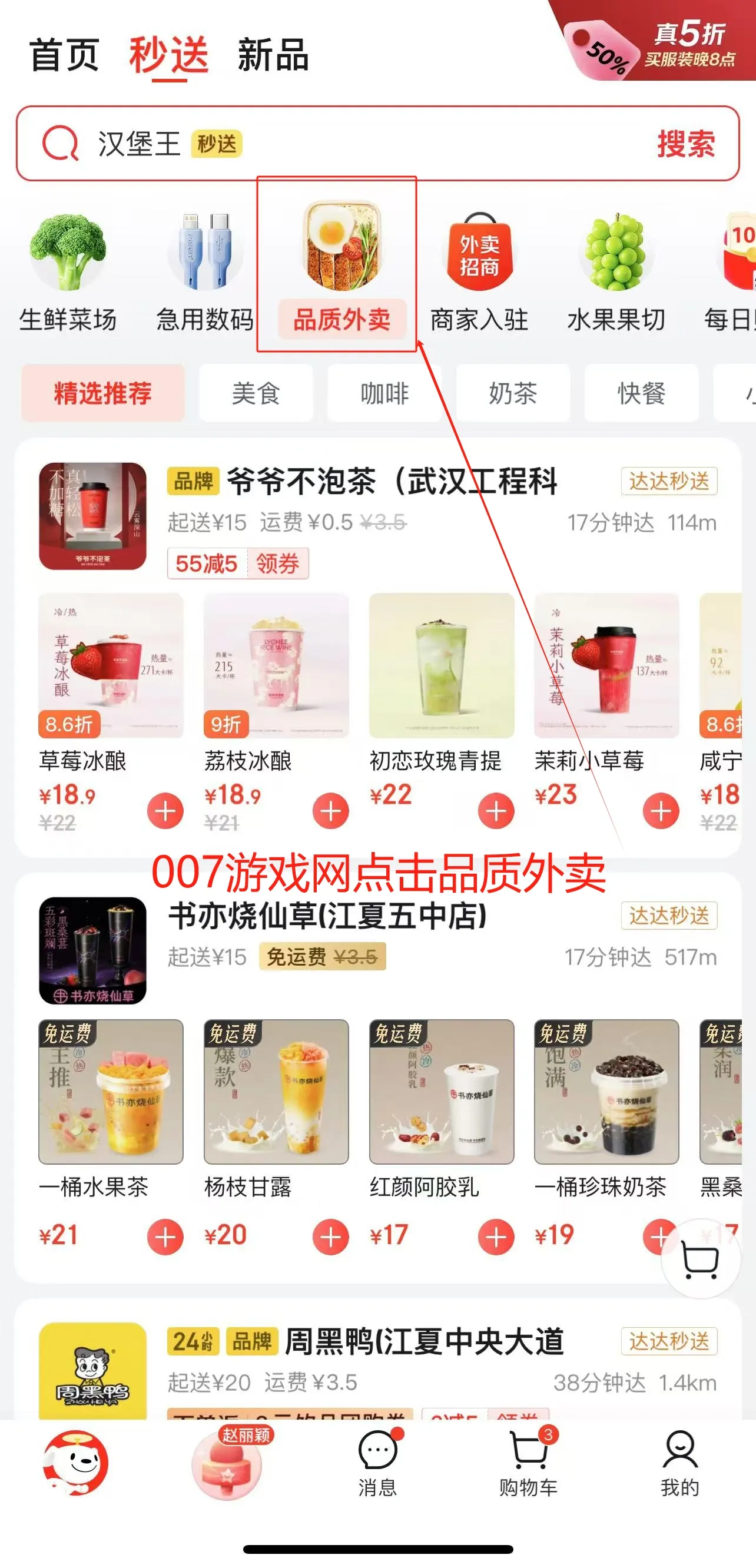Add 杨枝甘露 to the cart
The image size is (756, 1568).
pyautogui.click(x=330, y=1237)
